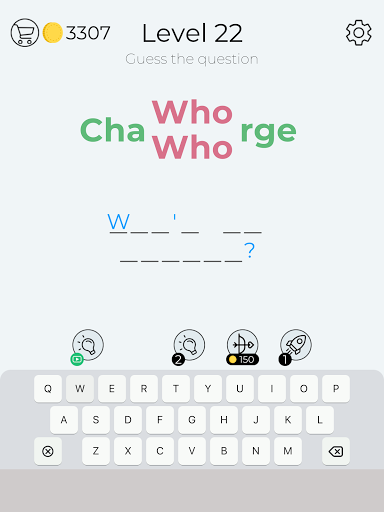This screenshot has width=384, height=512.
Task: Tap the A key
Action: tap(64, 420)
